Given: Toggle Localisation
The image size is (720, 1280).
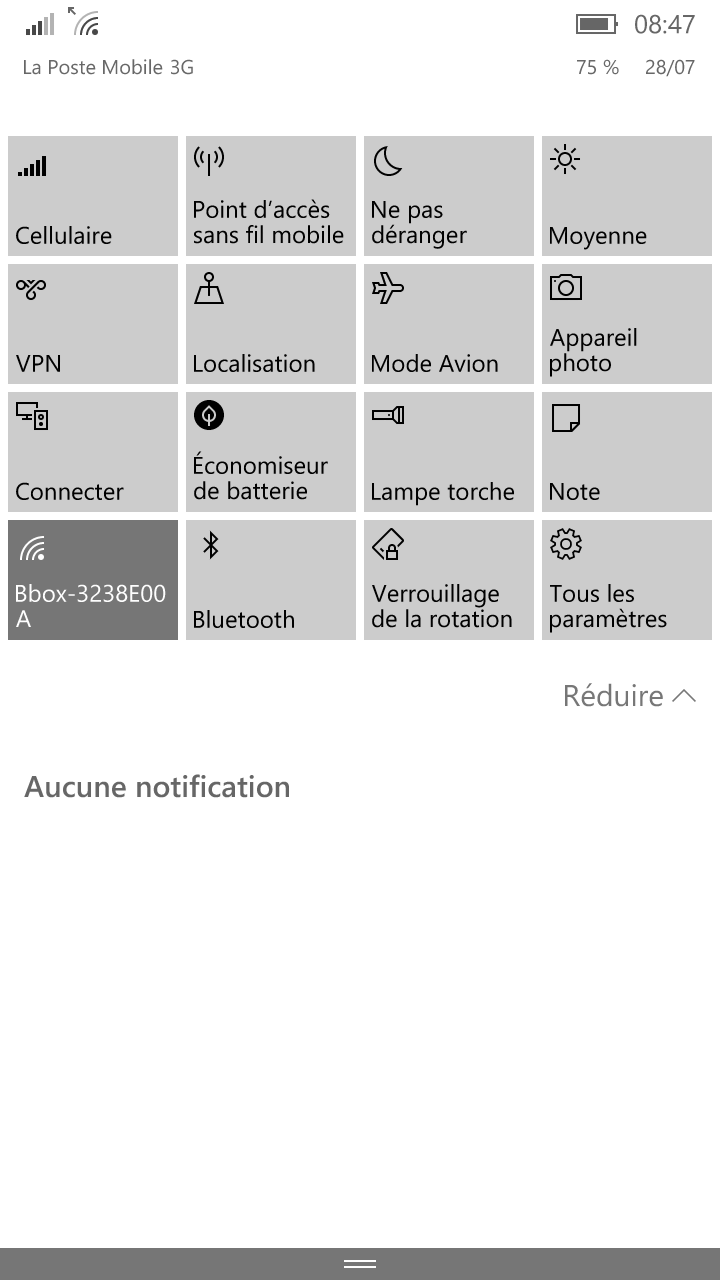Looking at the screenshot, I should pos(271,324).
